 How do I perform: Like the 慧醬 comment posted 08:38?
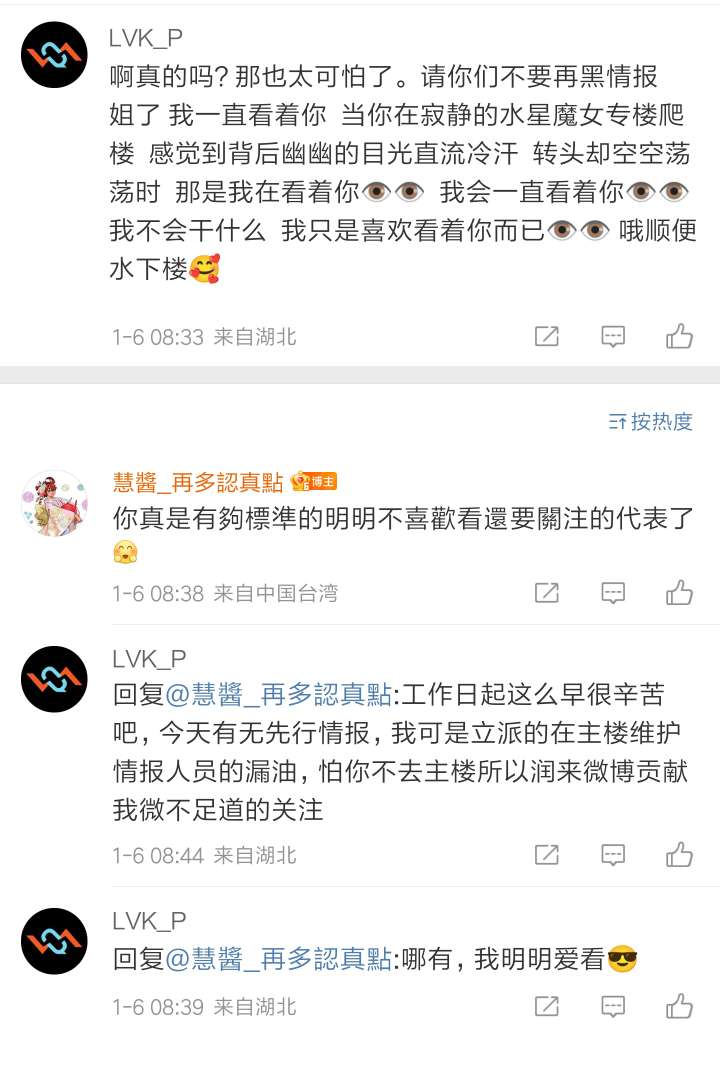coord(679,593)
